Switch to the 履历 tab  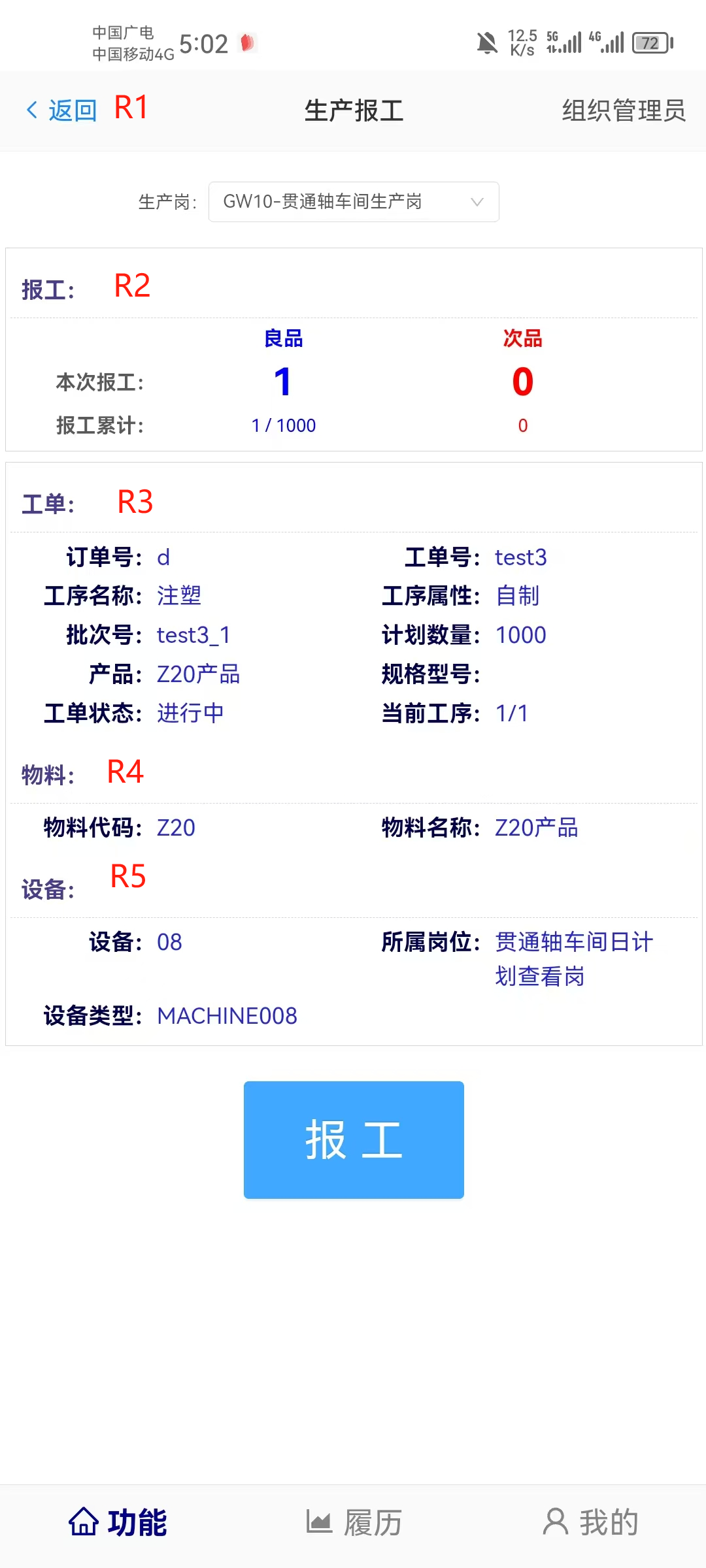click(354, 1522)
